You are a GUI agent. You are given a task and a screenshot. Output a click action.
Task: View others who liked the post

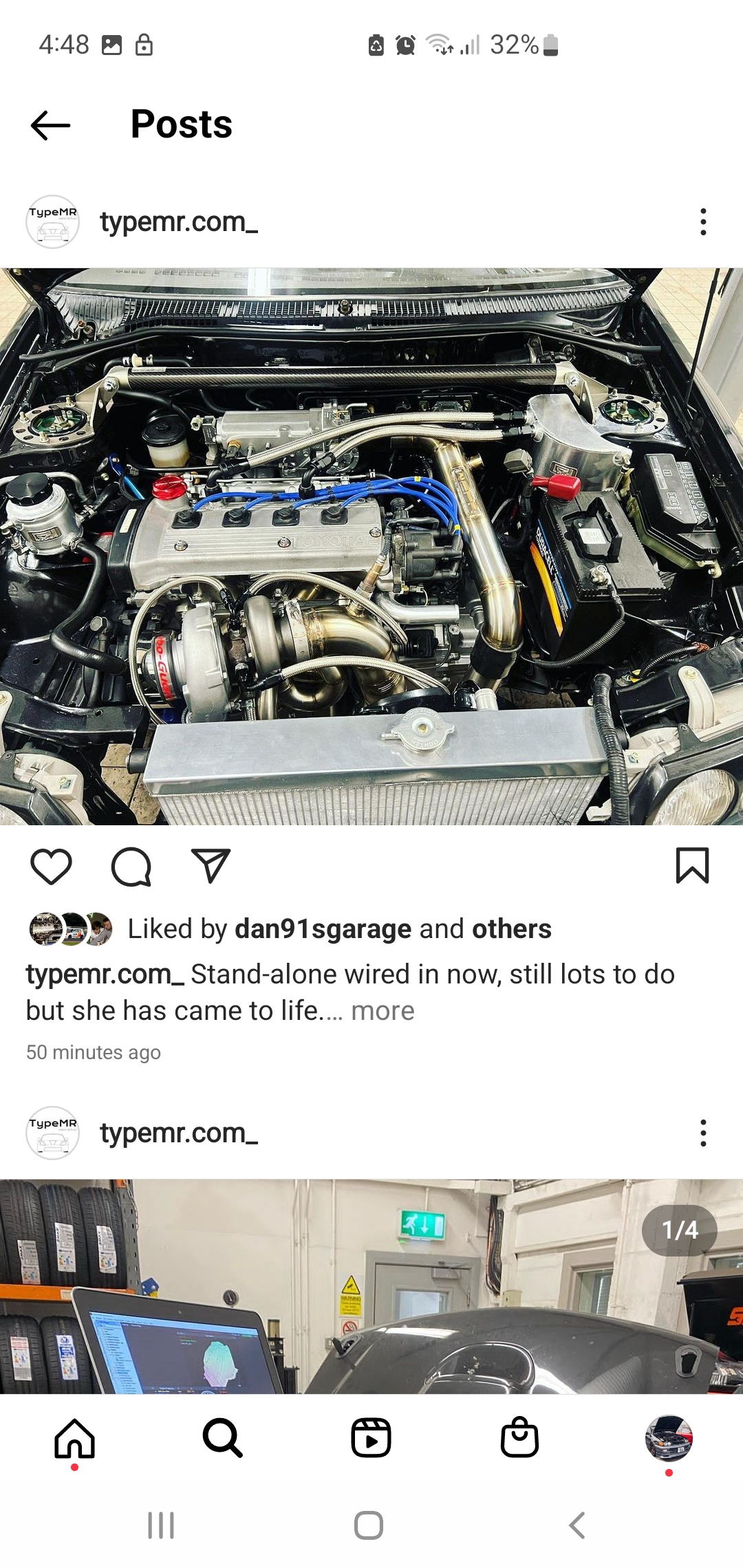tap(511, 929)
